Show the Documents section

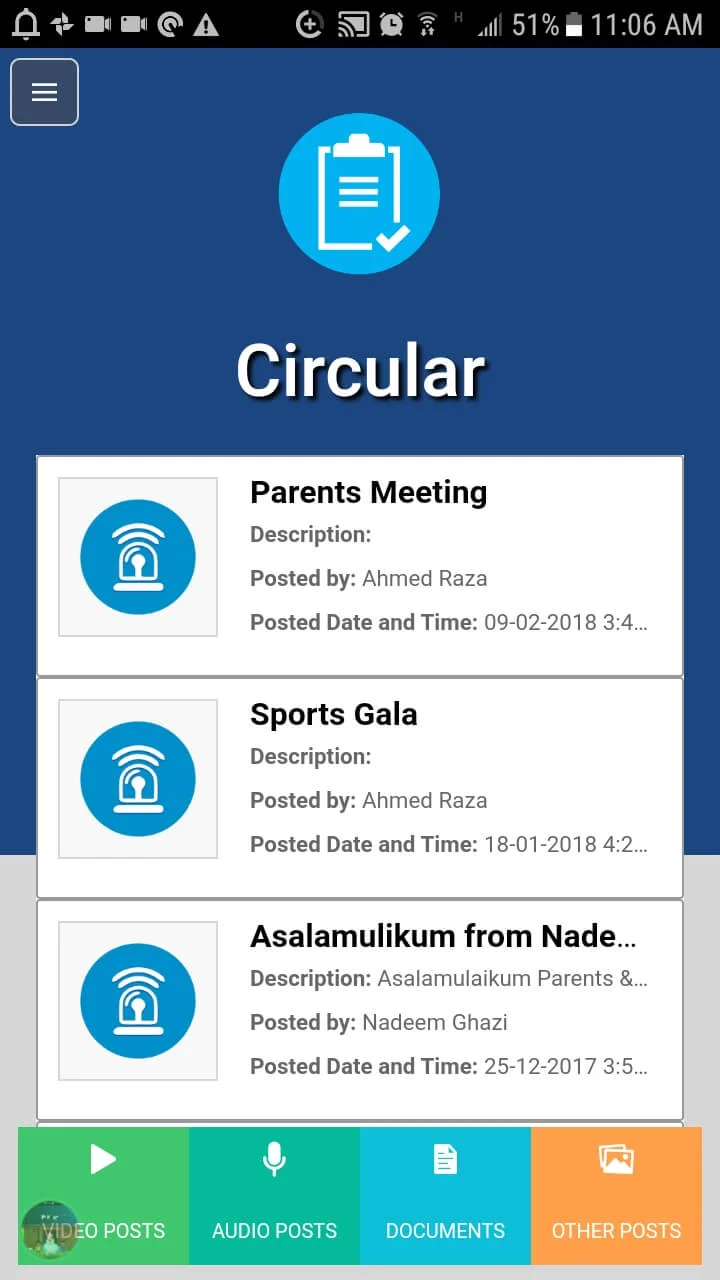click(445, 1196)
